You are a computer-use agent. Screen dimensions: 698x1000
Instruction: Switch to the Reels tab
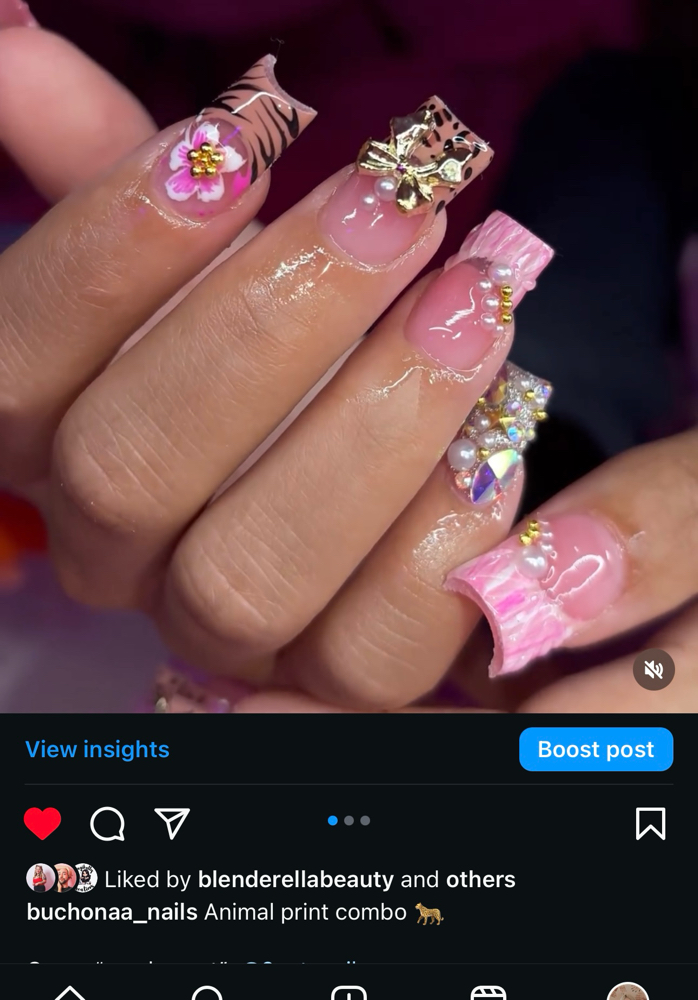[x=488, y=993]
